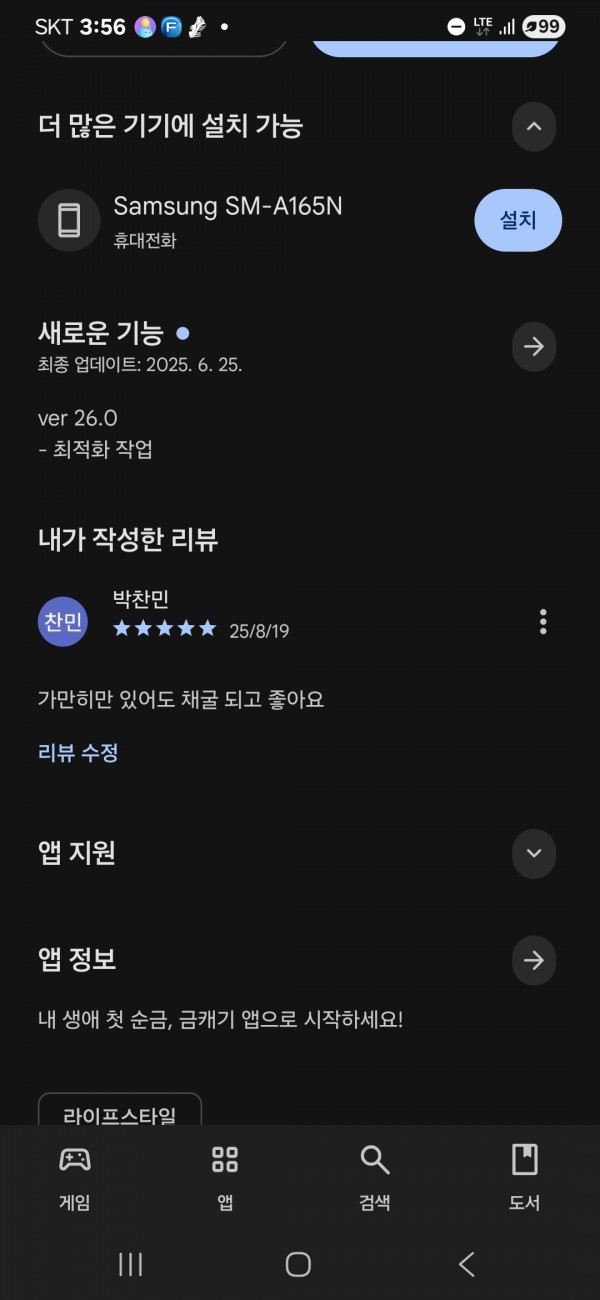
Task: Open 앱 정보 details arrow
Action: click(534, 960)
